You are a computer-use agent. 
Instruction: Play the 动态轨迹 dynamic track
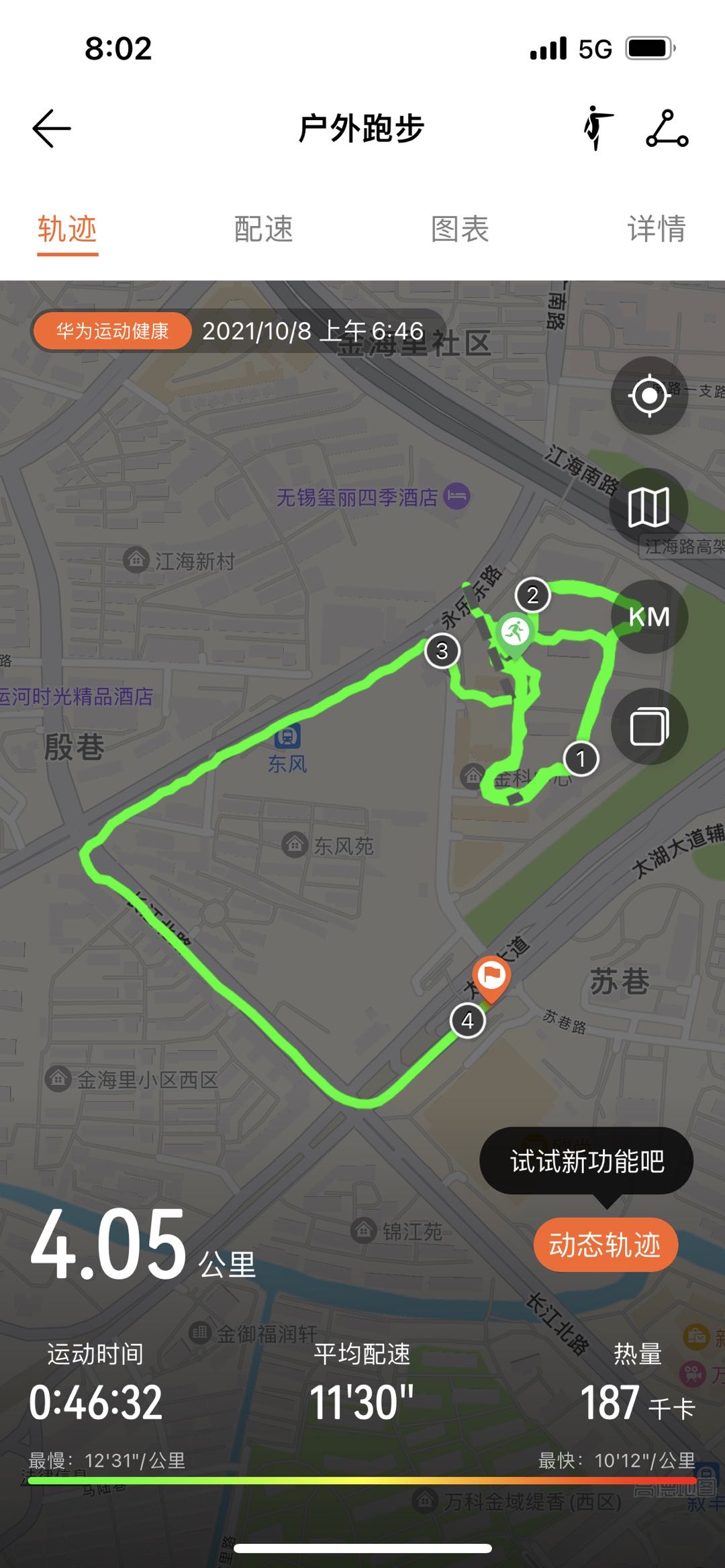click(x=605, y=1245)
